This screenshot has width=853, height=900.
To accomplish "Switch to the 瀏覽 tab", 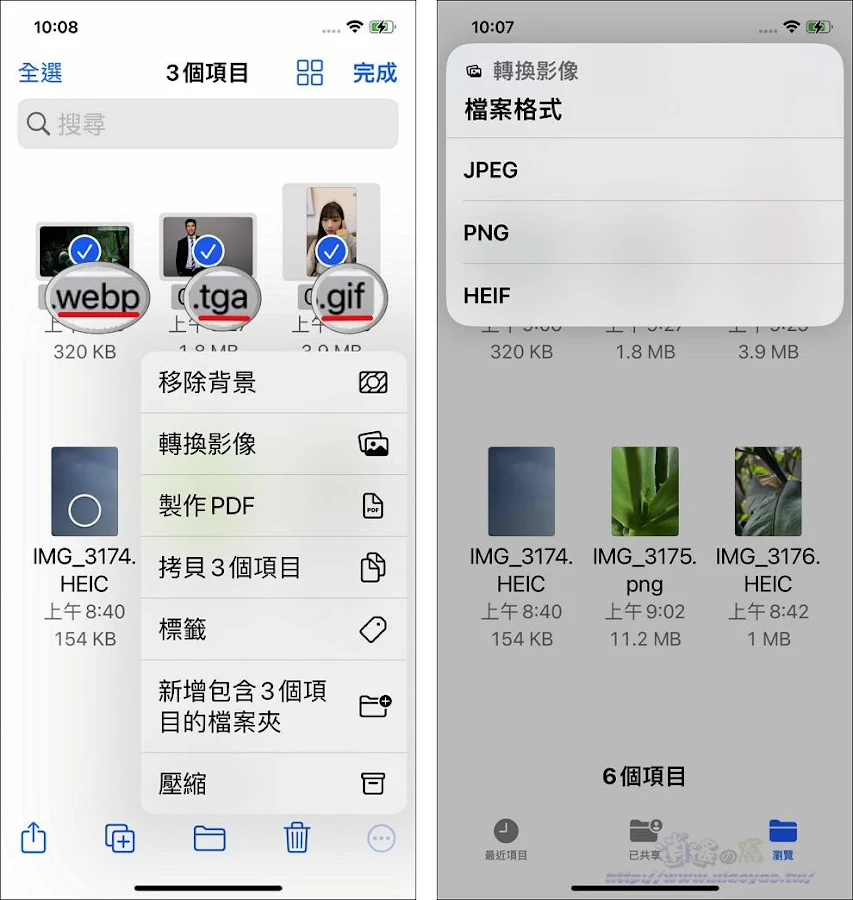I will pyautogui.click(x=783, y=831).
